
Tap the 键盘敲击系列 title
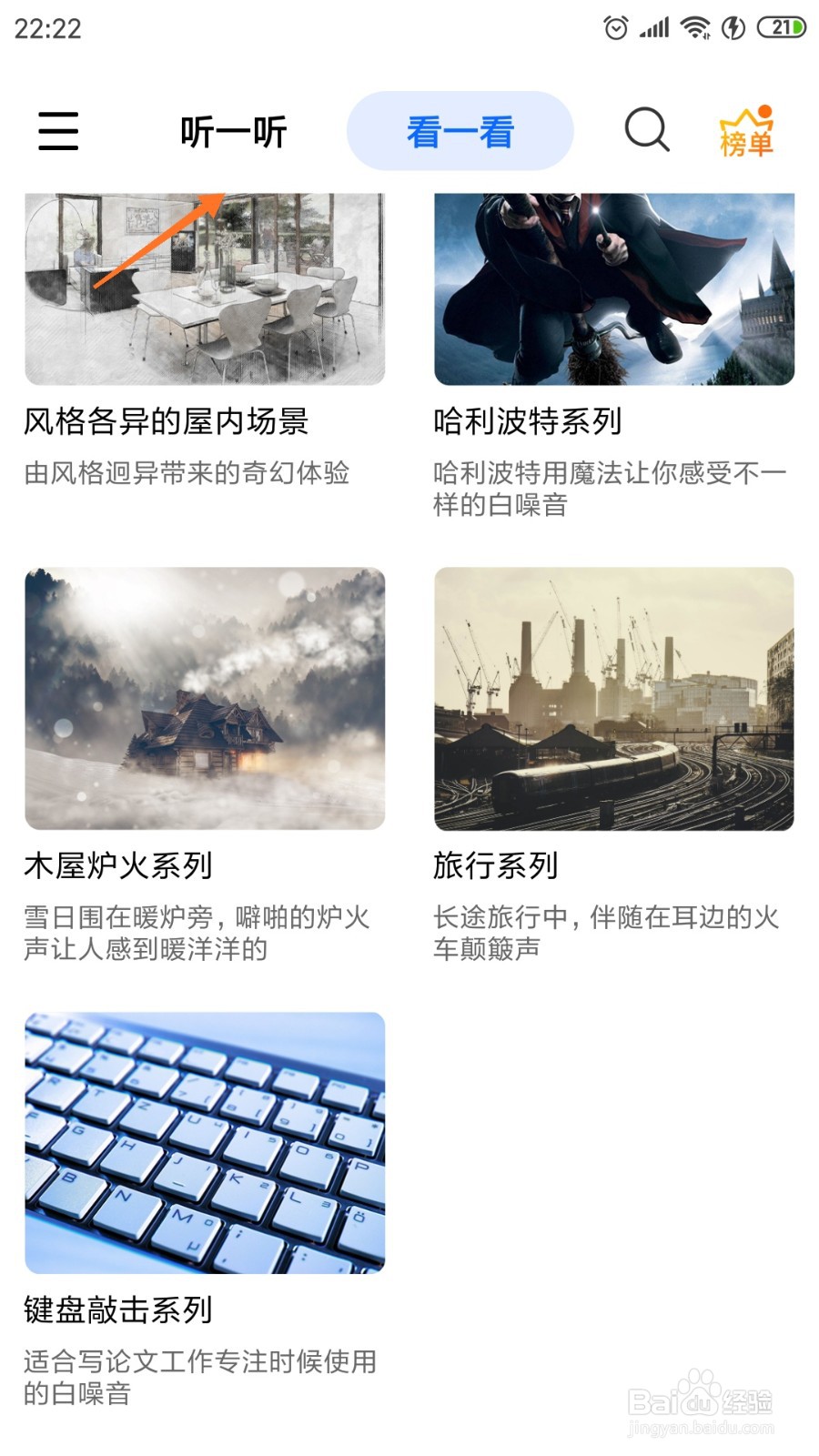point(118,1310)
